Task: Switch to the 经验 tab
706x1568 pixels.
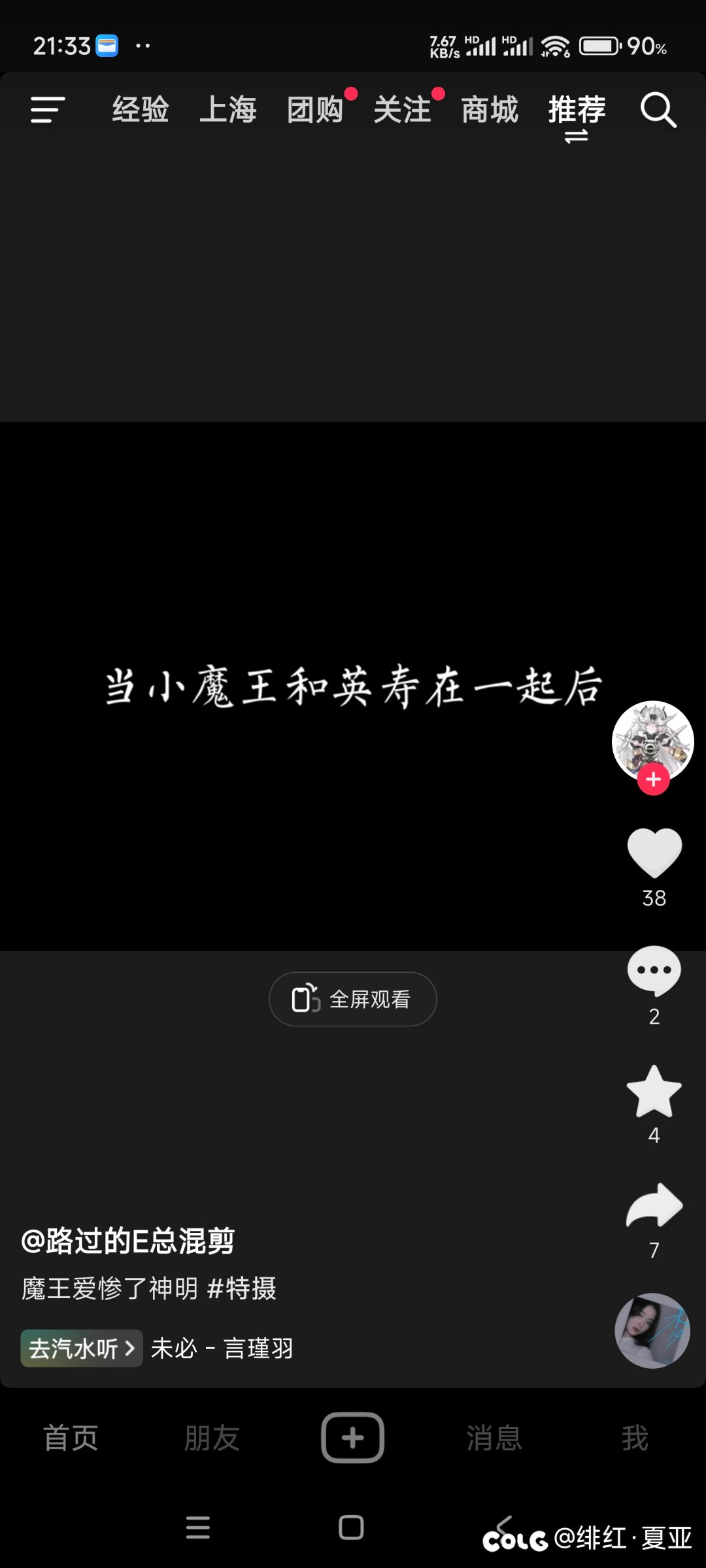Action: [141, 110]
